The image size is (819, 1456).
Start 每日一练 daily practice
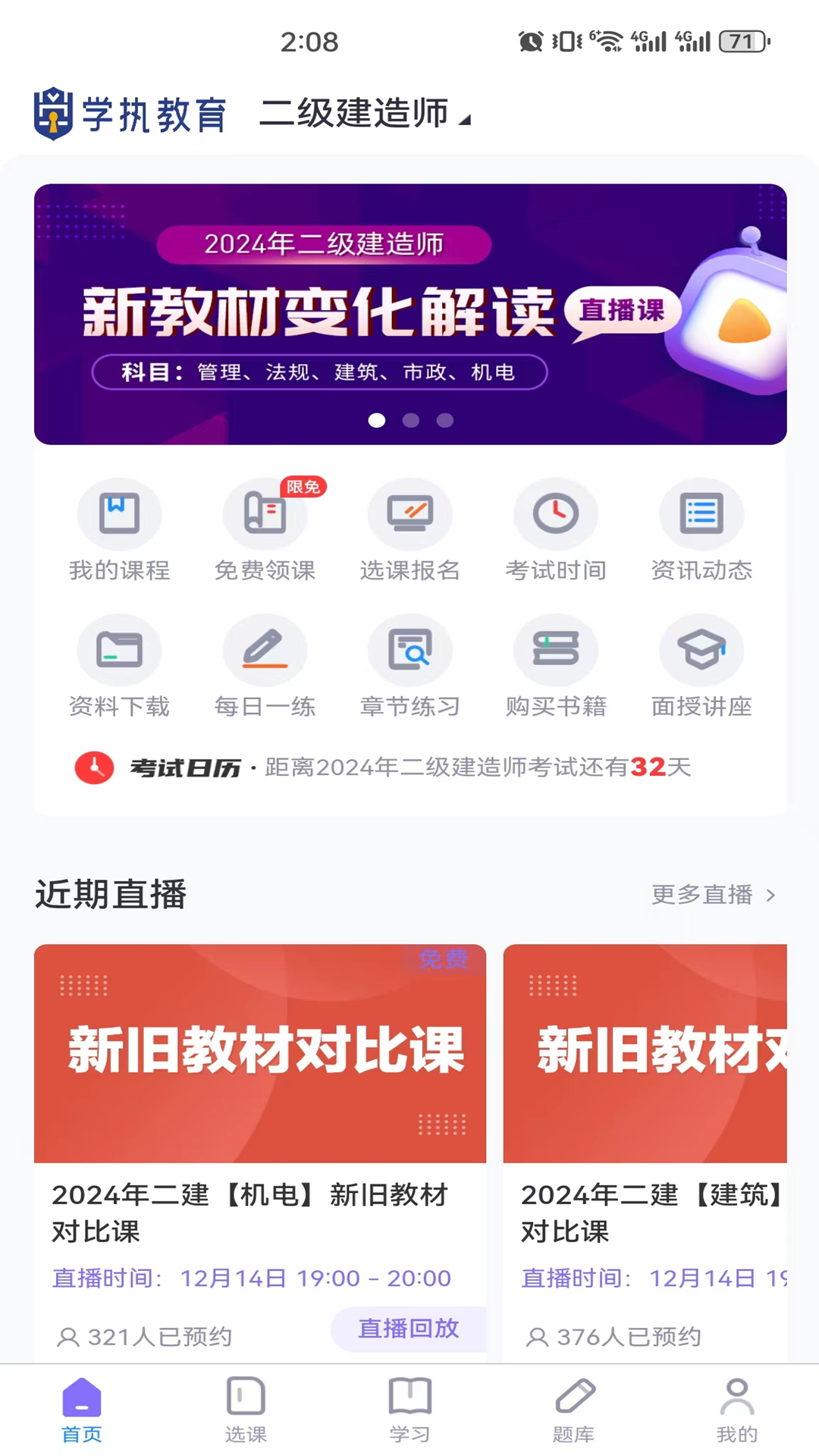265,667
